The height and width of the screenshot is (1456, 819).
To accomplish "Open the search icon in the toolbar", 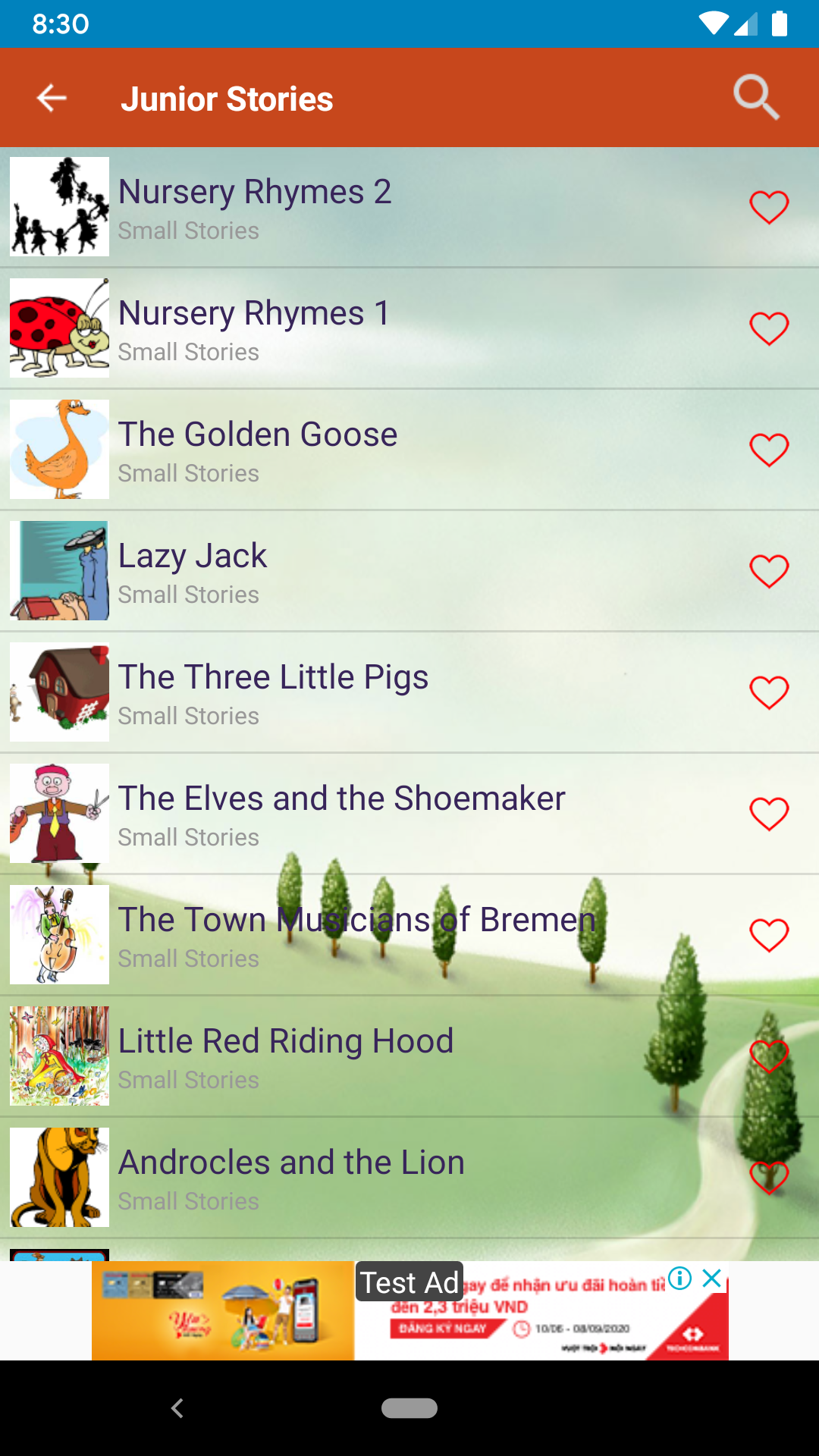I will pyautogui.click(x=756, y=97).
